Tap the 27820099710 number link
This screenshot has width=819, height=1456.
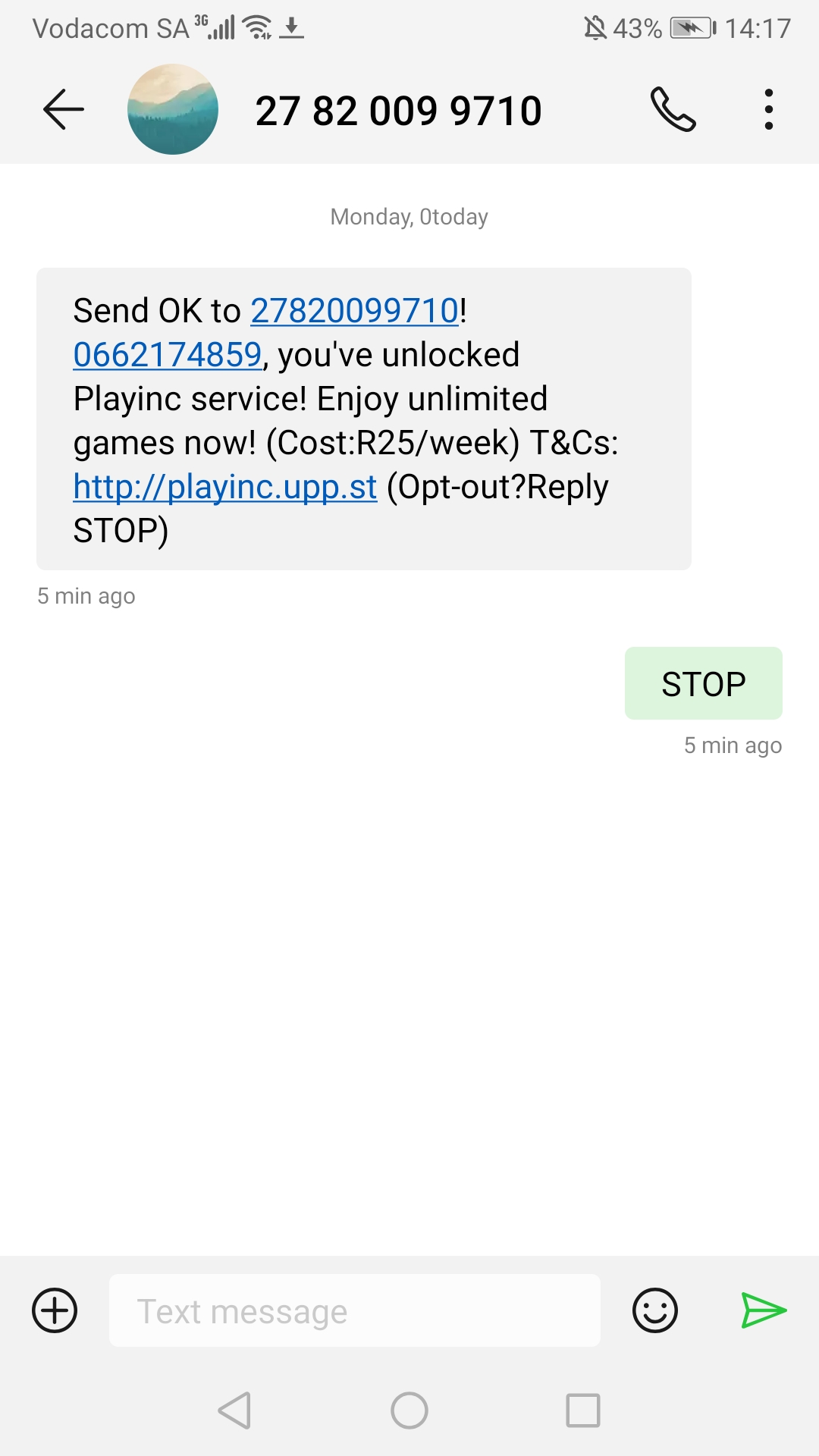[355, 311]
